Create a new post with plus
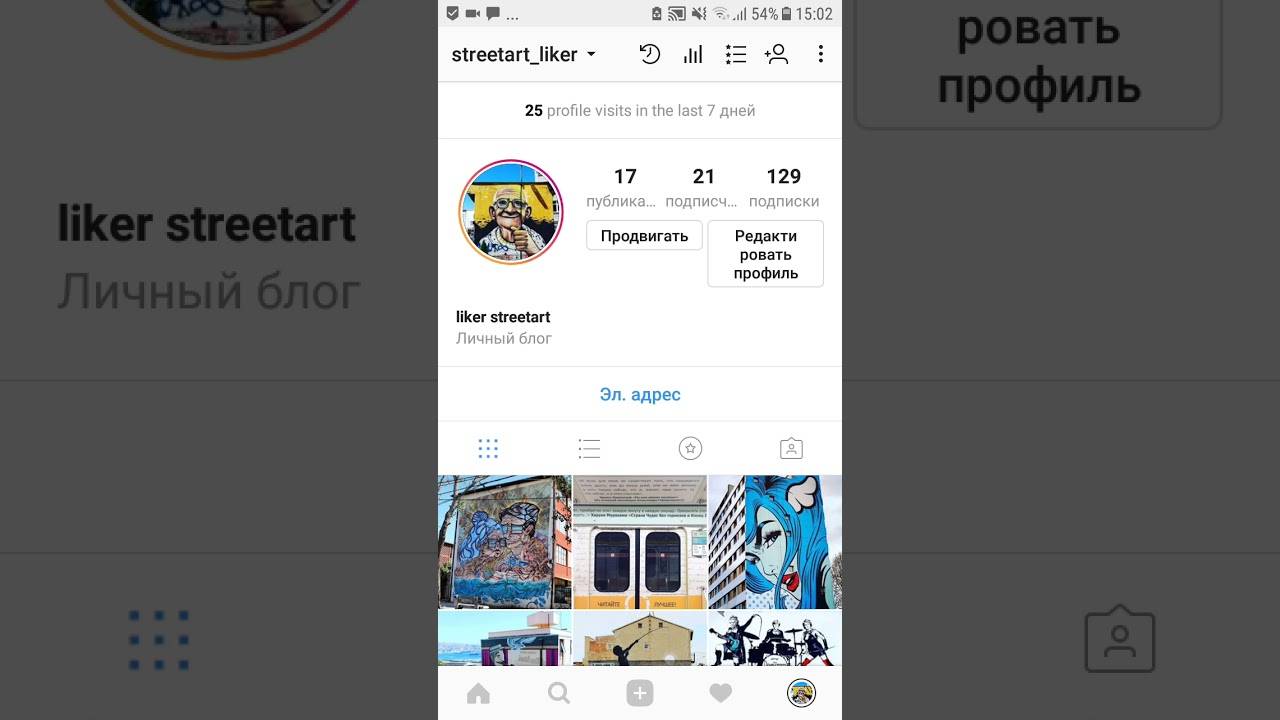1280x720 pixels. pos(640,693)
